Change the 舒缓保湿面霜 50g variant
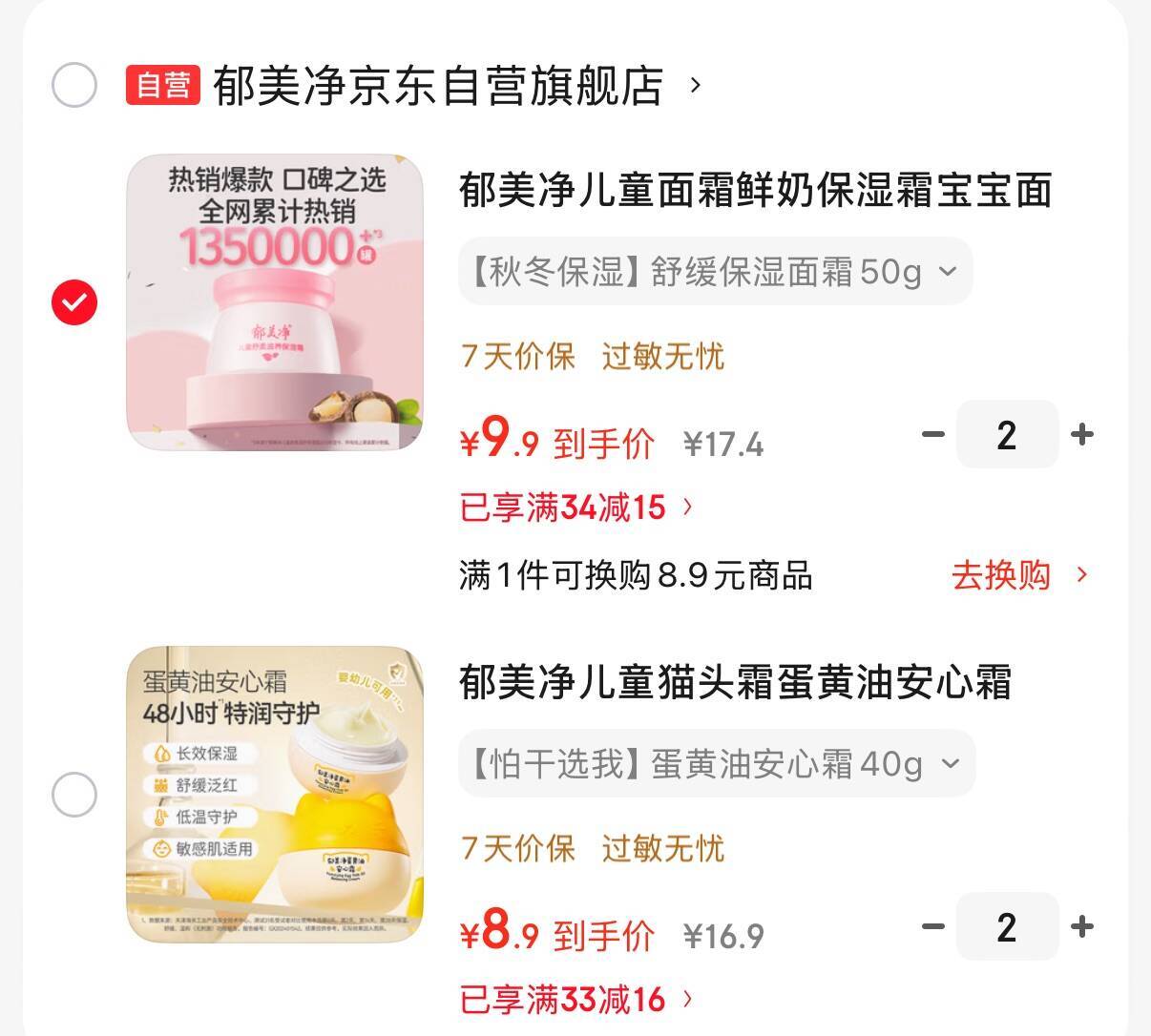The height and width of the screenshot is (1036, 1151). [715, 273]
